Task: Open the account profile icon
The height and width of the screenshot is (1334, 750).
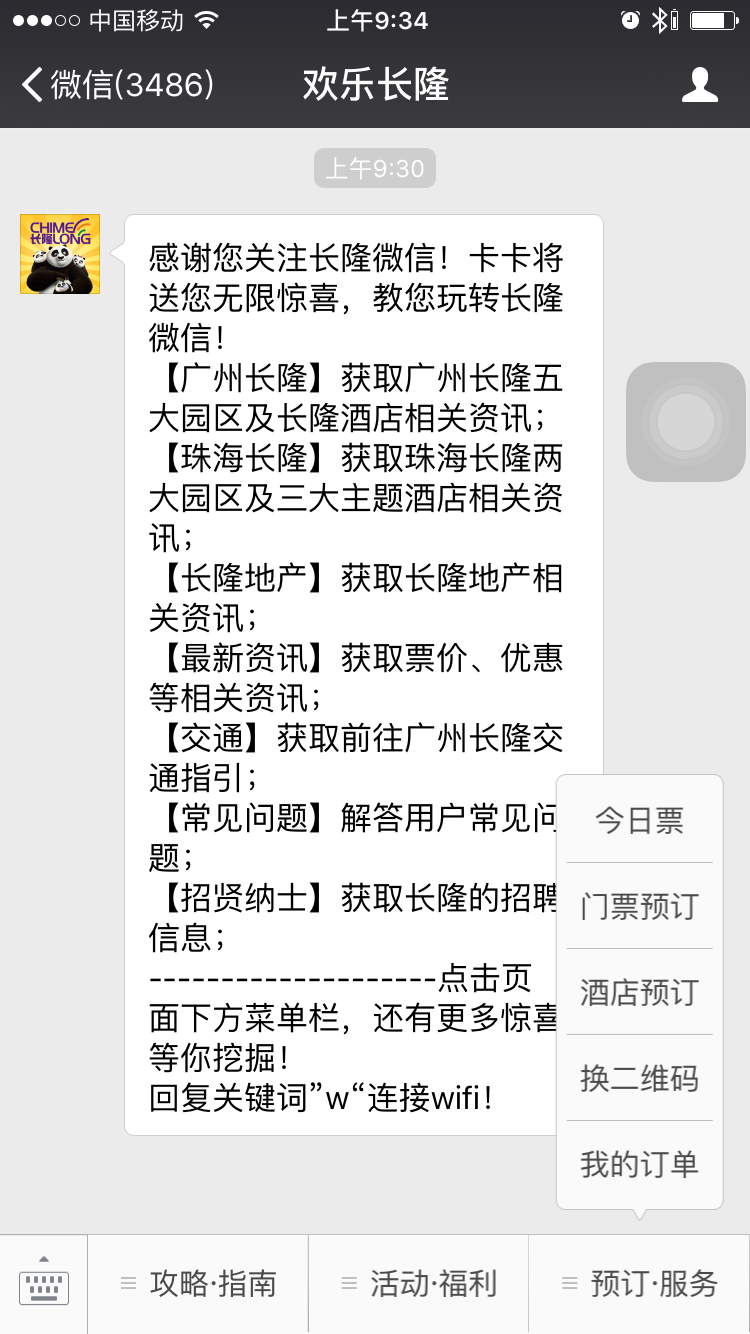Action: tap(699, 85)
